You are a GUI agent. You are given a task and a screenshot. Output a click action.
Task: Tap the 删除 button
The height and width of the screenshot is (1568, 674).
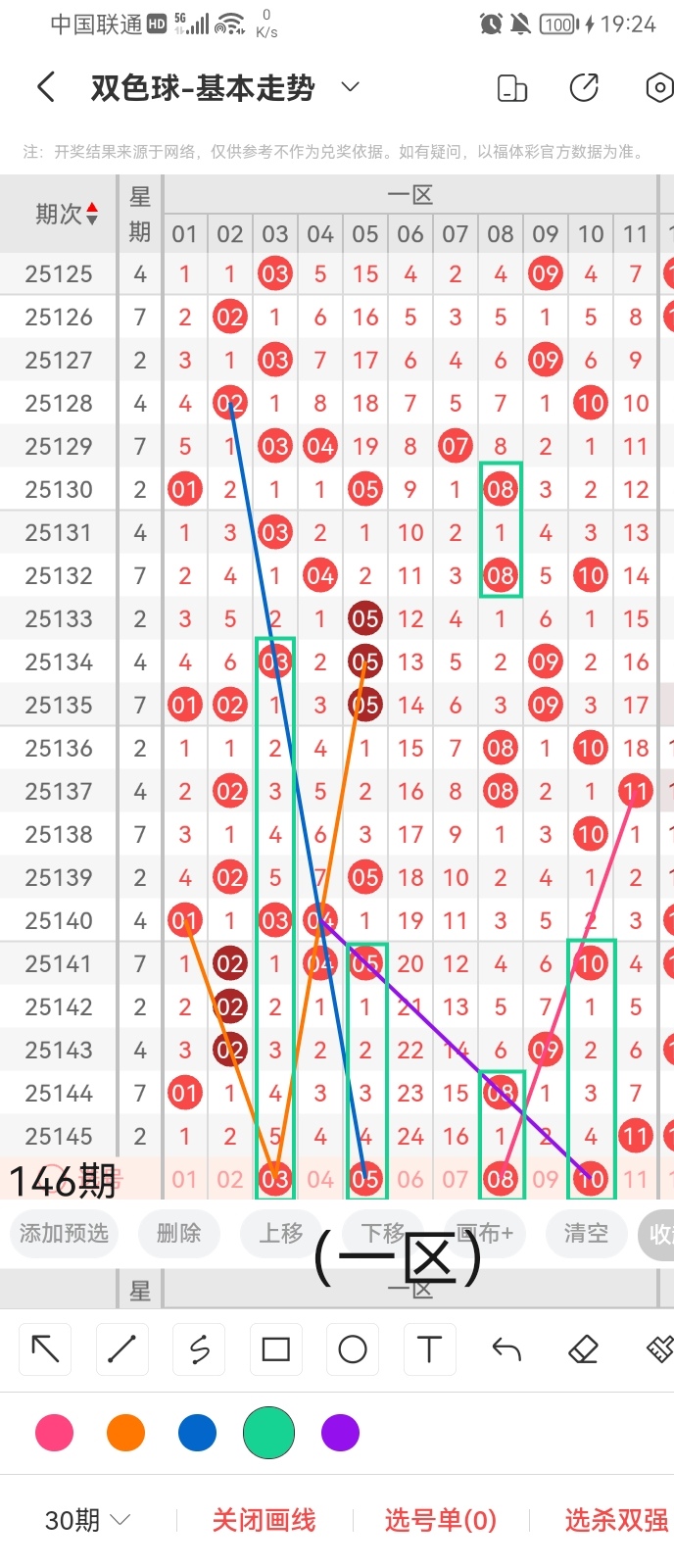178,1233
